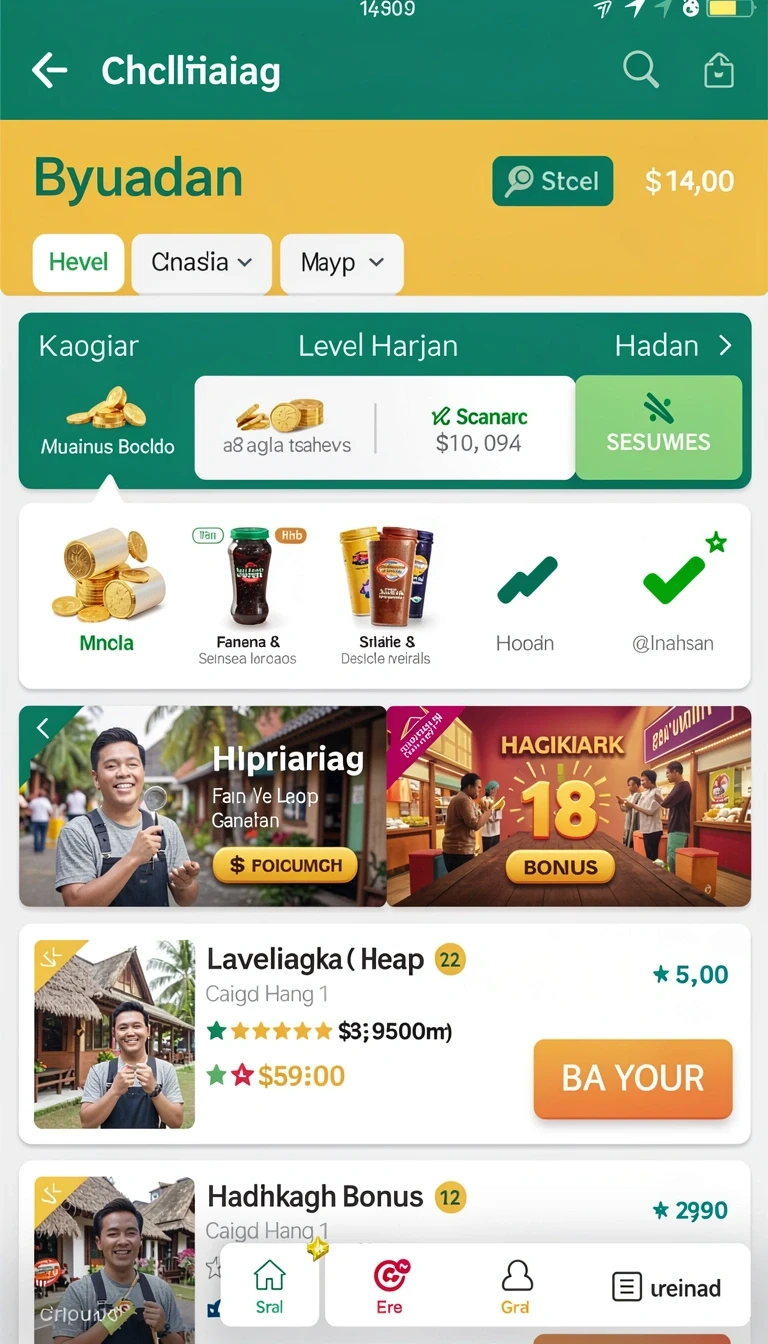
Task: Tap the POICUMGH button on the banner
Action: (285, 866)
